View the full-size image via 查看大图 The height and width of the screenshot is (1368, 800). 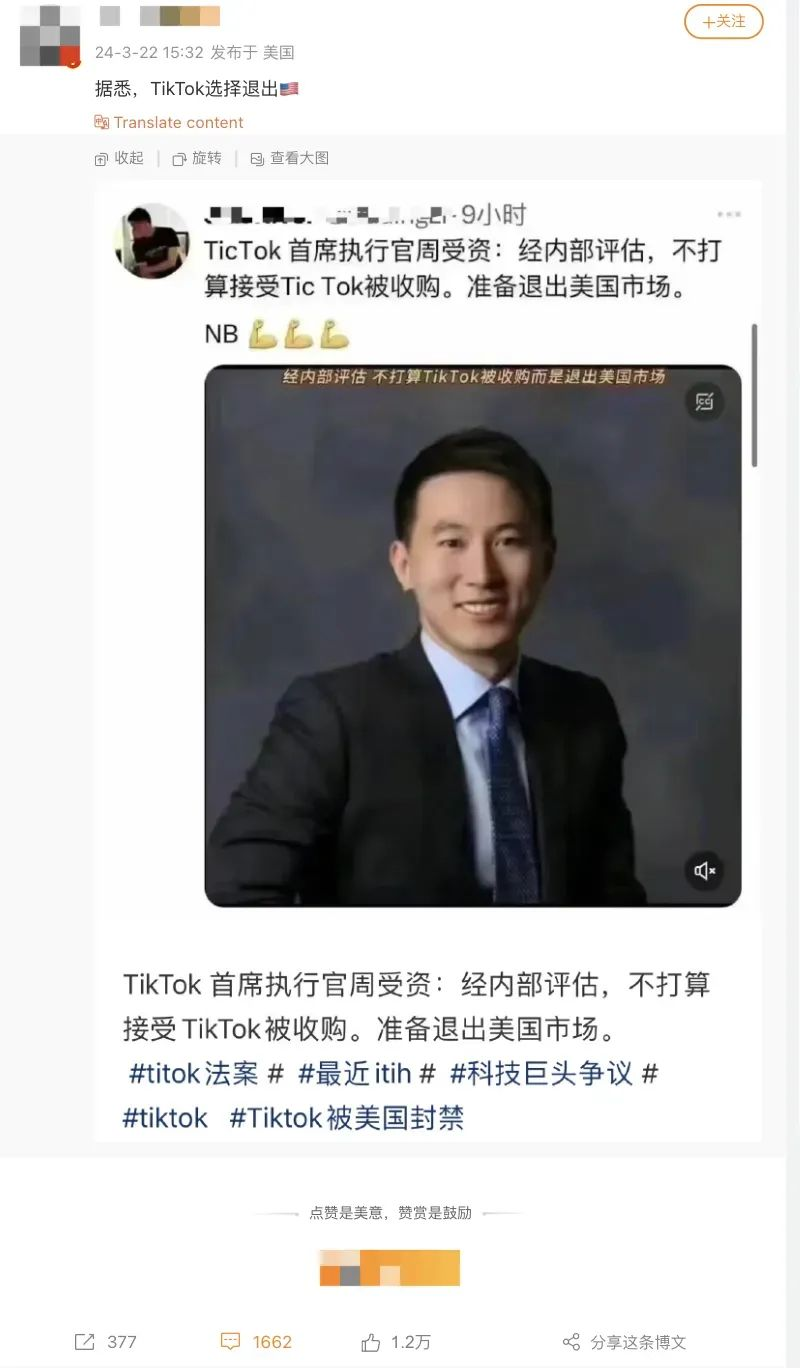click(290, 158)
